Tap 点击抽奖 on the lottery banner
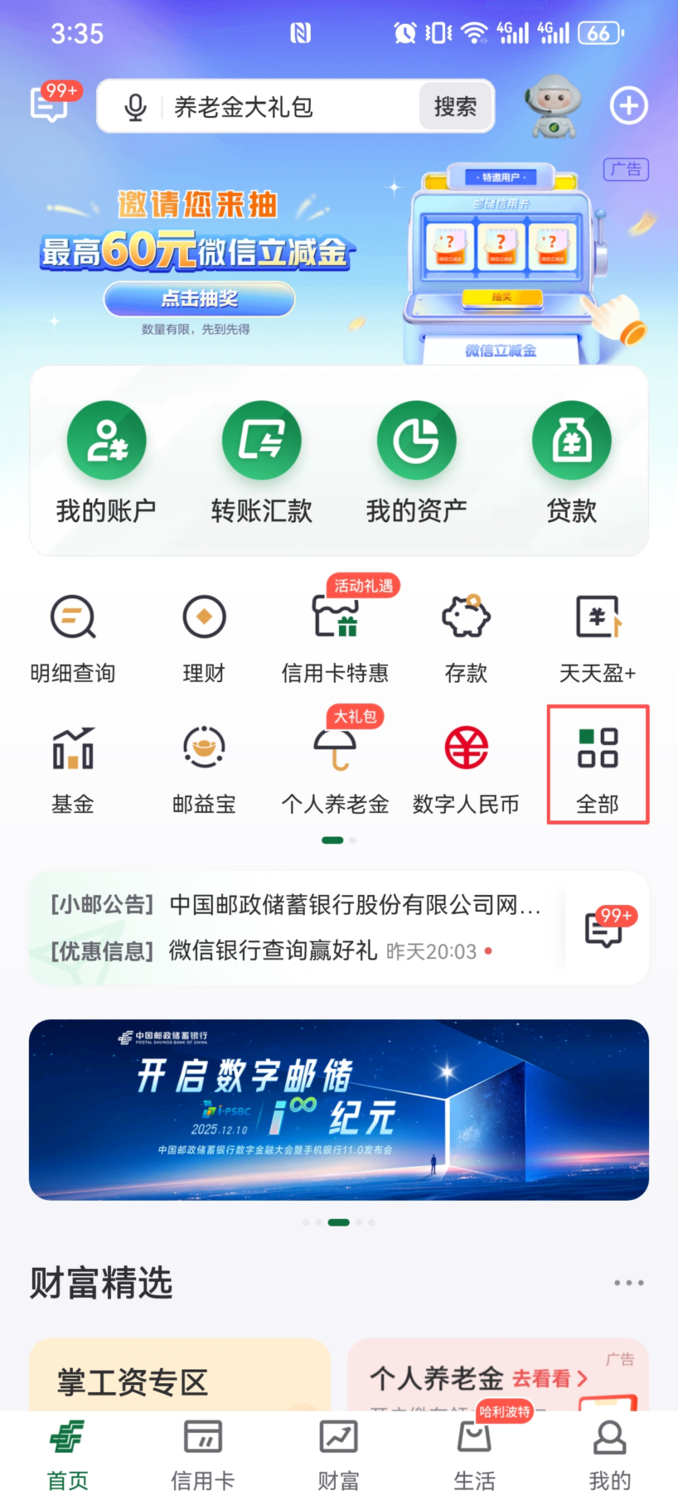The image size is (678, 1500). (x=199, y=298)
